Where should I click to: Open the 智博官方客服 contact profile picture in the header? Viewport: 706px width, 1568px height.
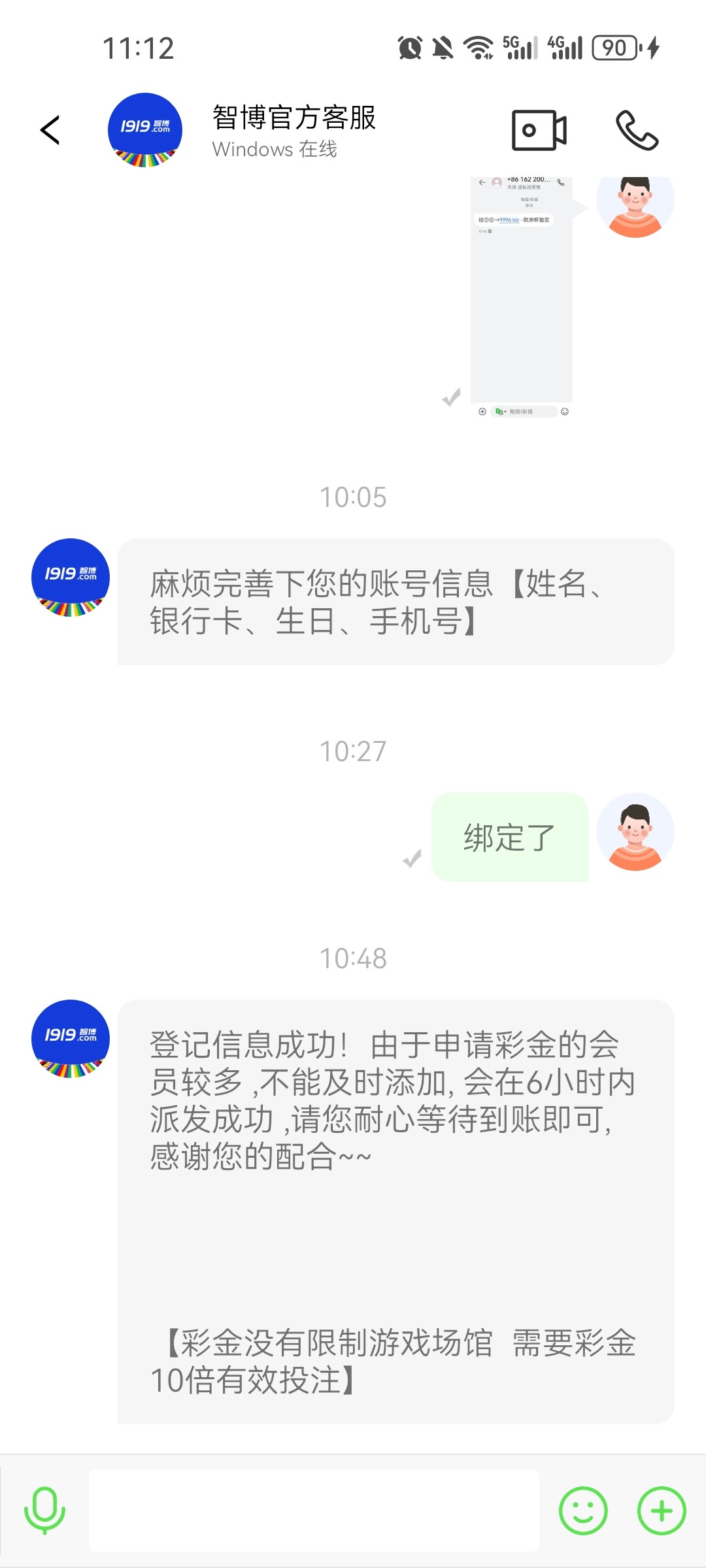(145, 130)
